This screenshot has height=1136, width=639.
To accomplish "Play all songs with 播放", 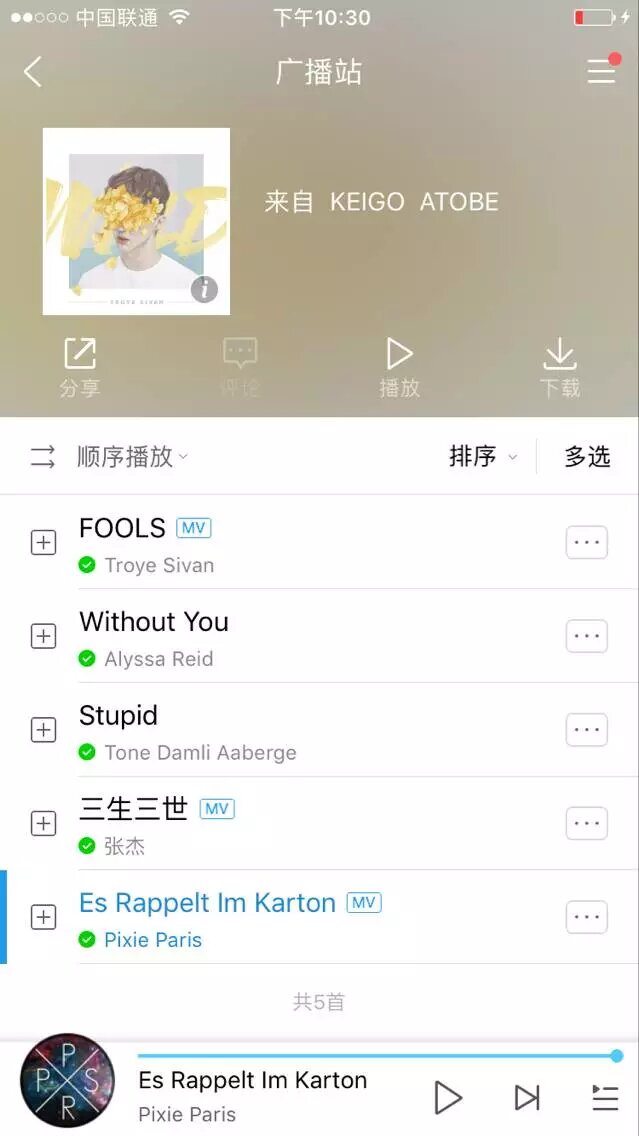I will 399,367.
